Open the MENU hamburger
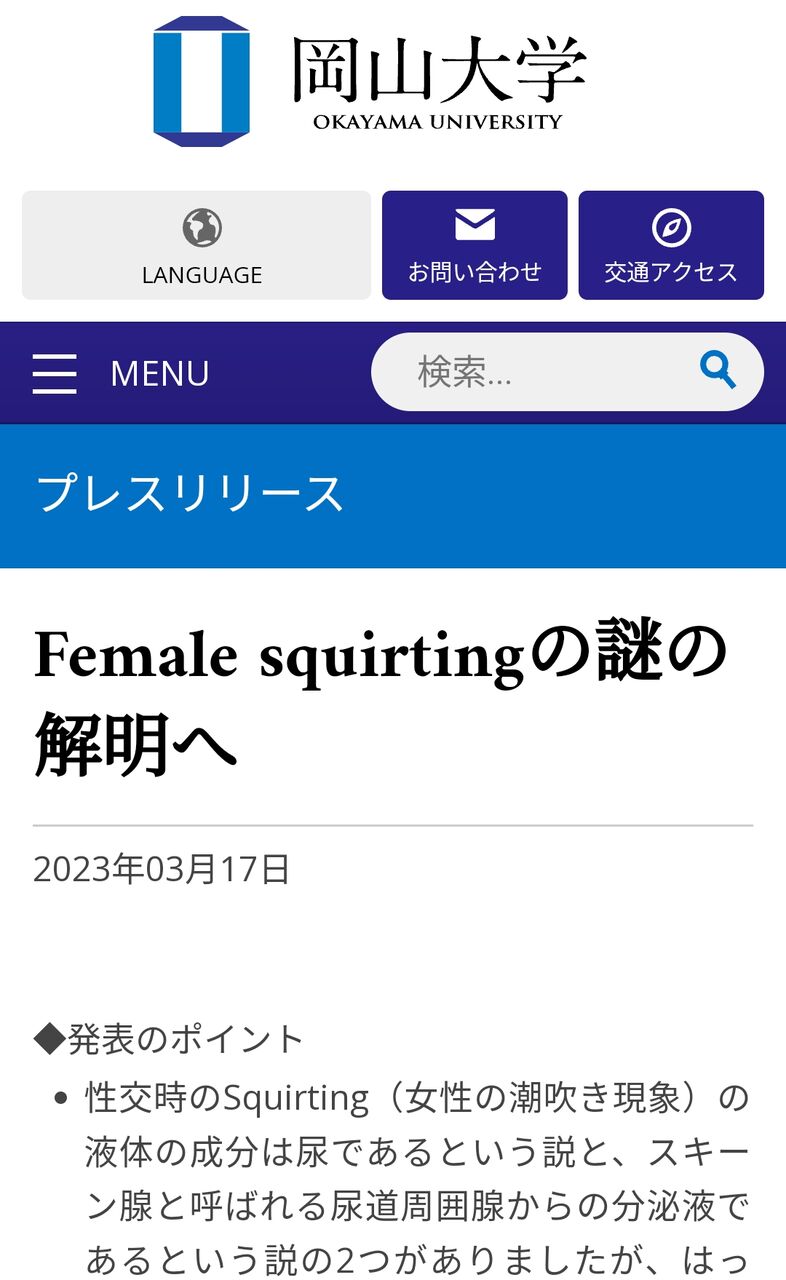This screenshot has width=786, height=1280. [x=120, y=373]
